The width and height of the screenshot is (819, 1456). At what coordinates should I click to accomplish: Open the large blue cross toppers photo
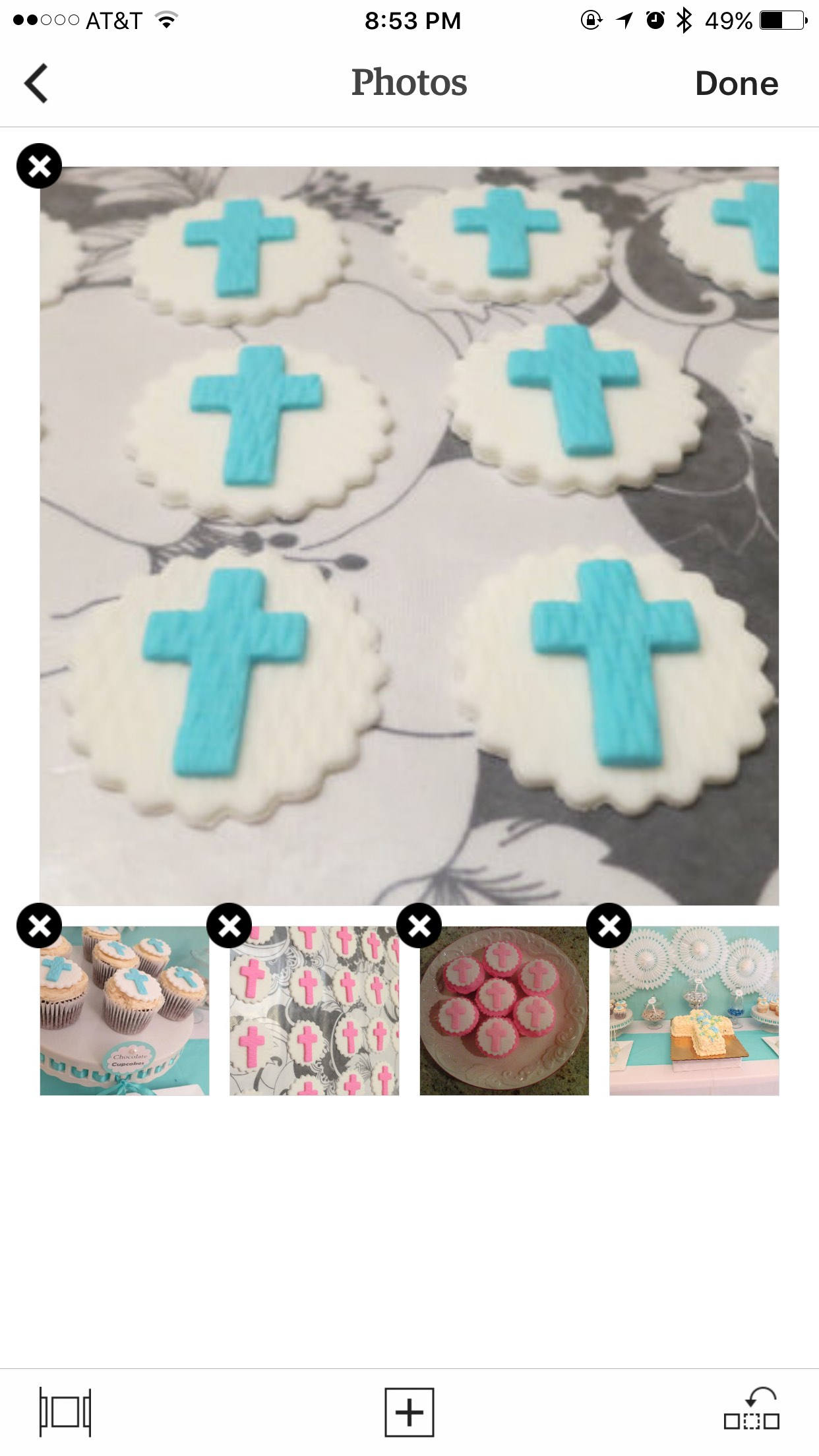(409, 535)
